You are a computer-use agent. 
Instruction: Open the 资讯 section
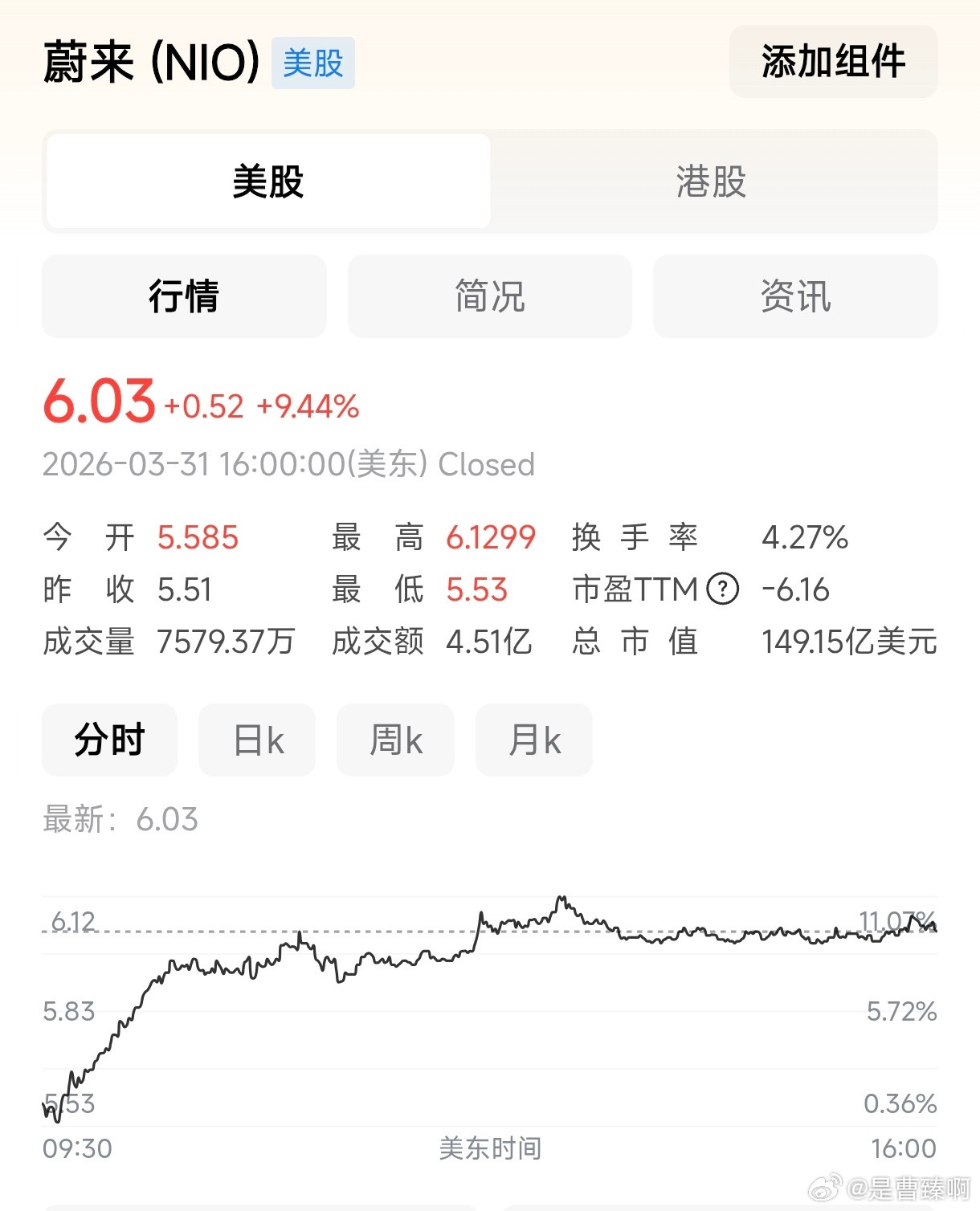[794, 296]
